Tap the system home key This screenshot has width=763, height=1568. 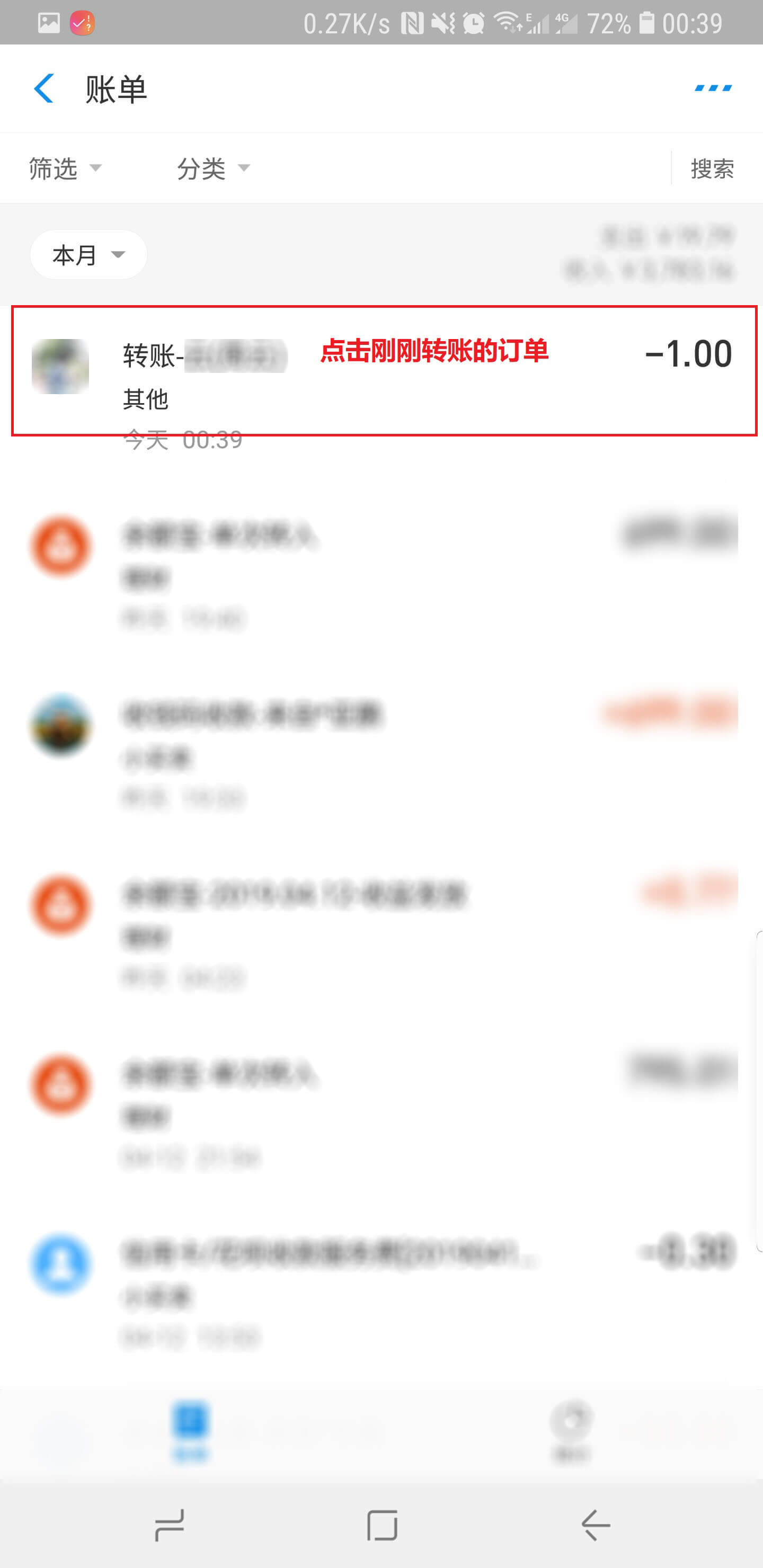tap(382, 1525)
